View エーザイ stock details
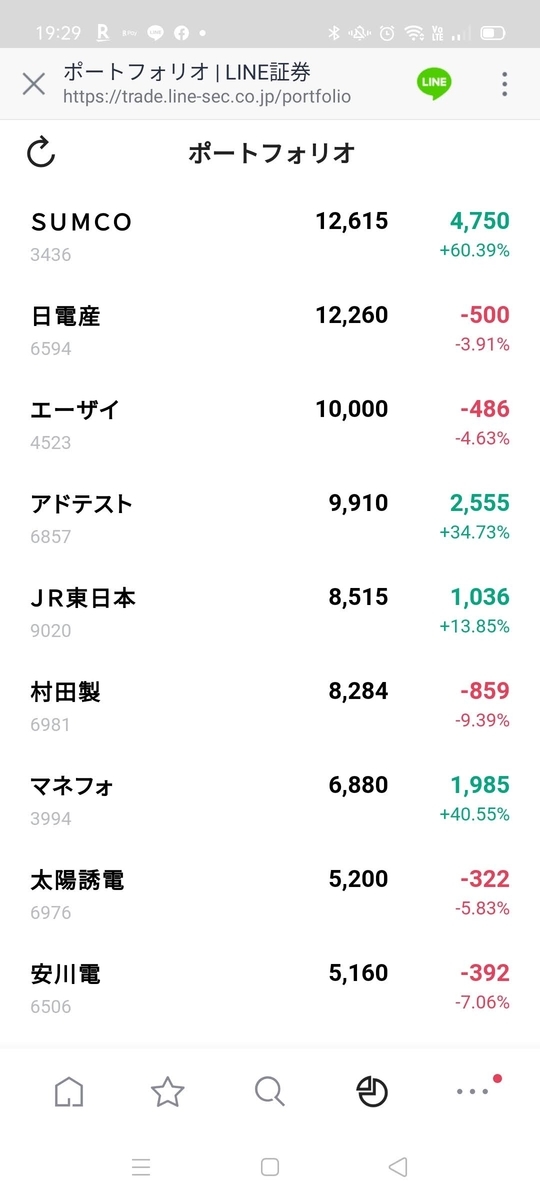Viewport: 540px width, 1200px height. click(270, 424)
